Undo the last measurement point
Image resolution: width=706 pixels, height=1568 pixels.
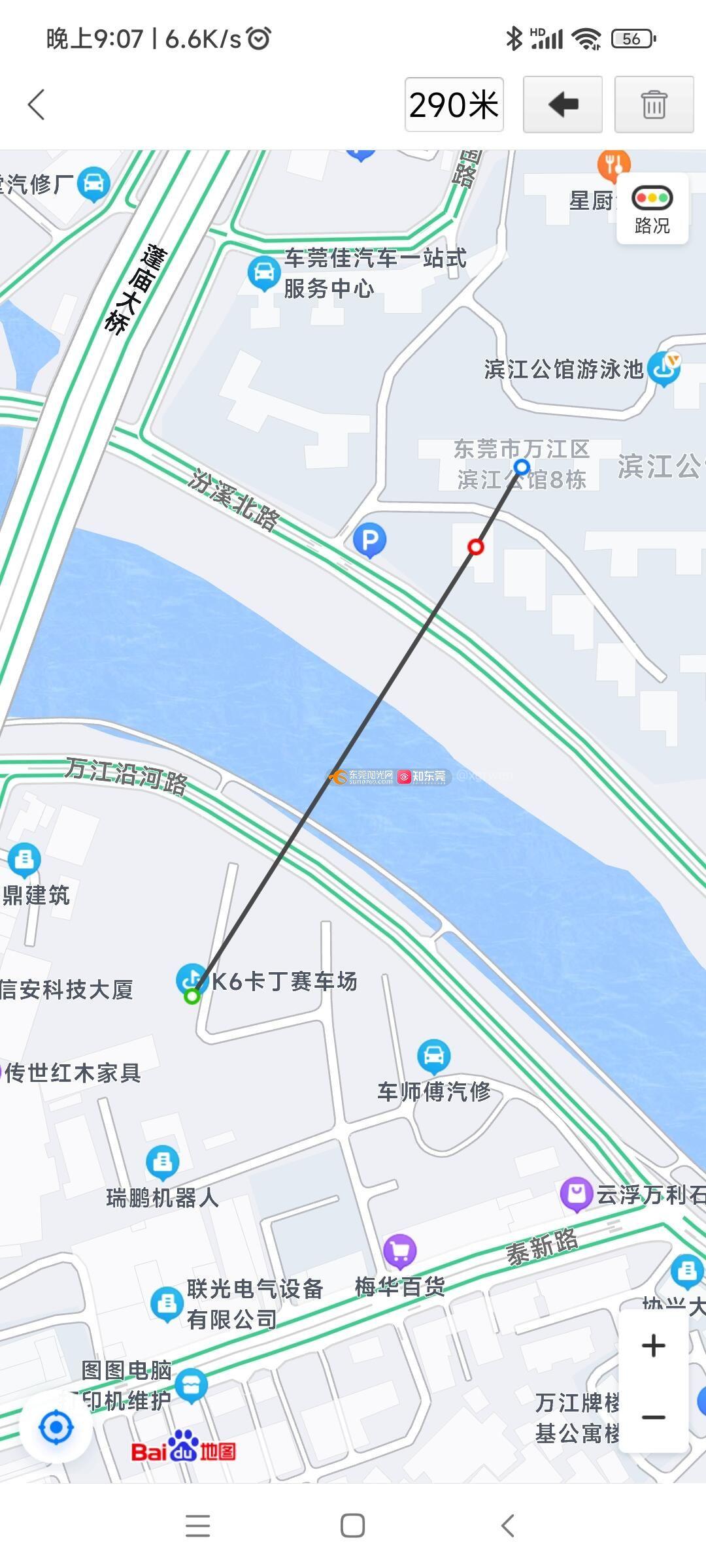coord(562,105)
